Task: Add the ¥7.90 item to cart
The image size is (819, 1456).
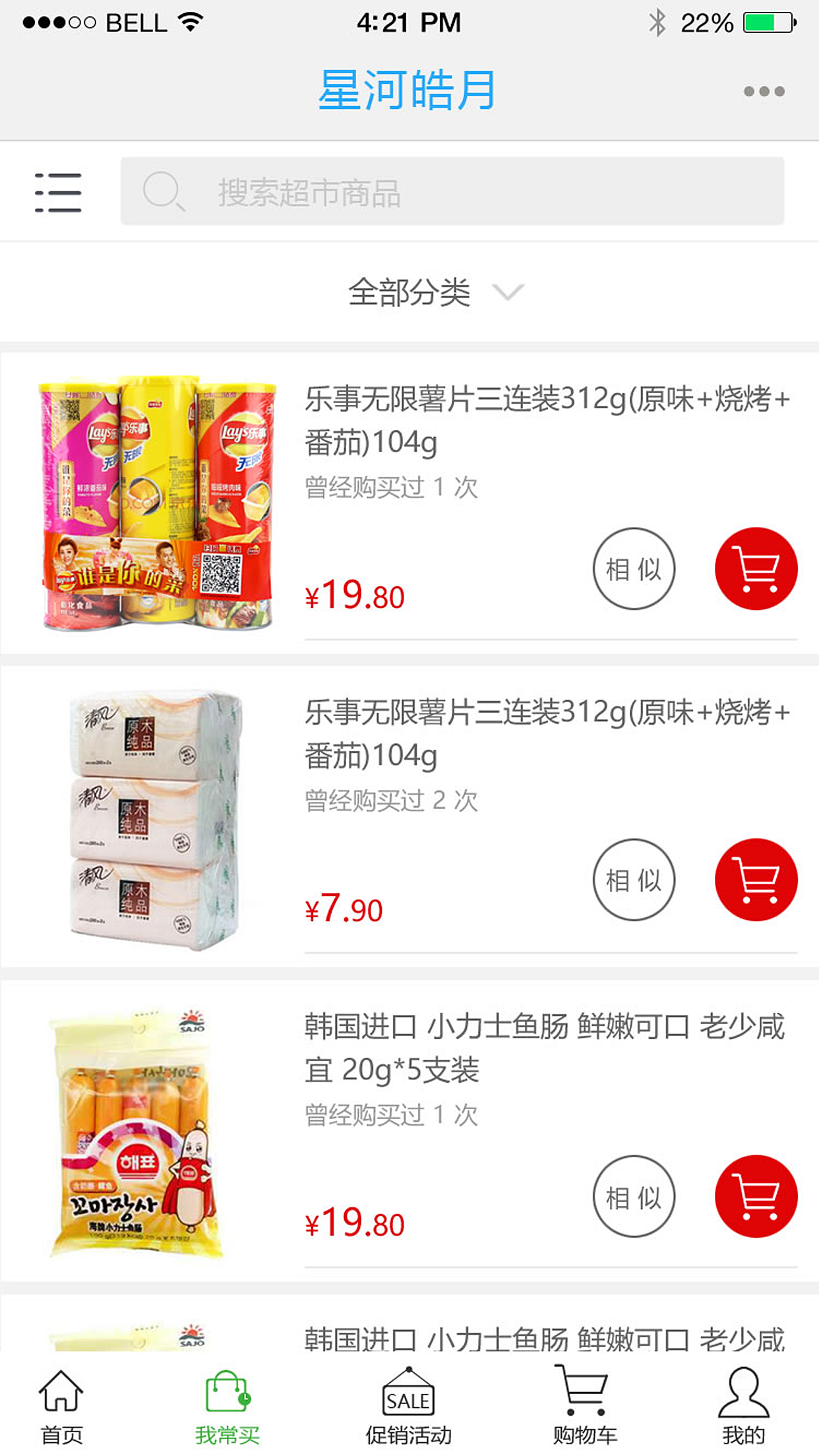Action: pyautogui.click(x=756, y=880)
